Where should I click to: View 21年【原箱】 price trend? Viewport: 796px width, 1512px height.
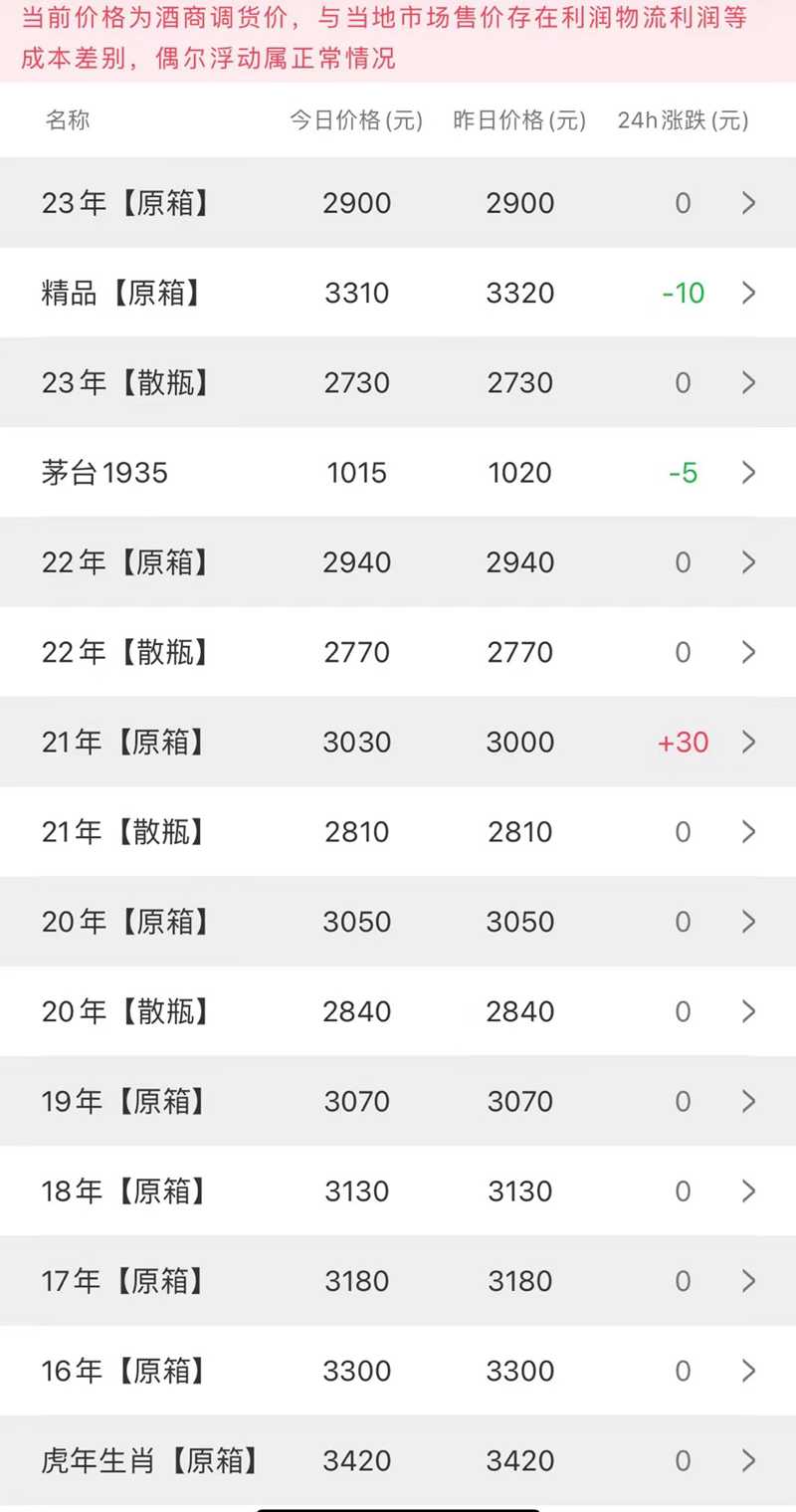coord(398,742)
